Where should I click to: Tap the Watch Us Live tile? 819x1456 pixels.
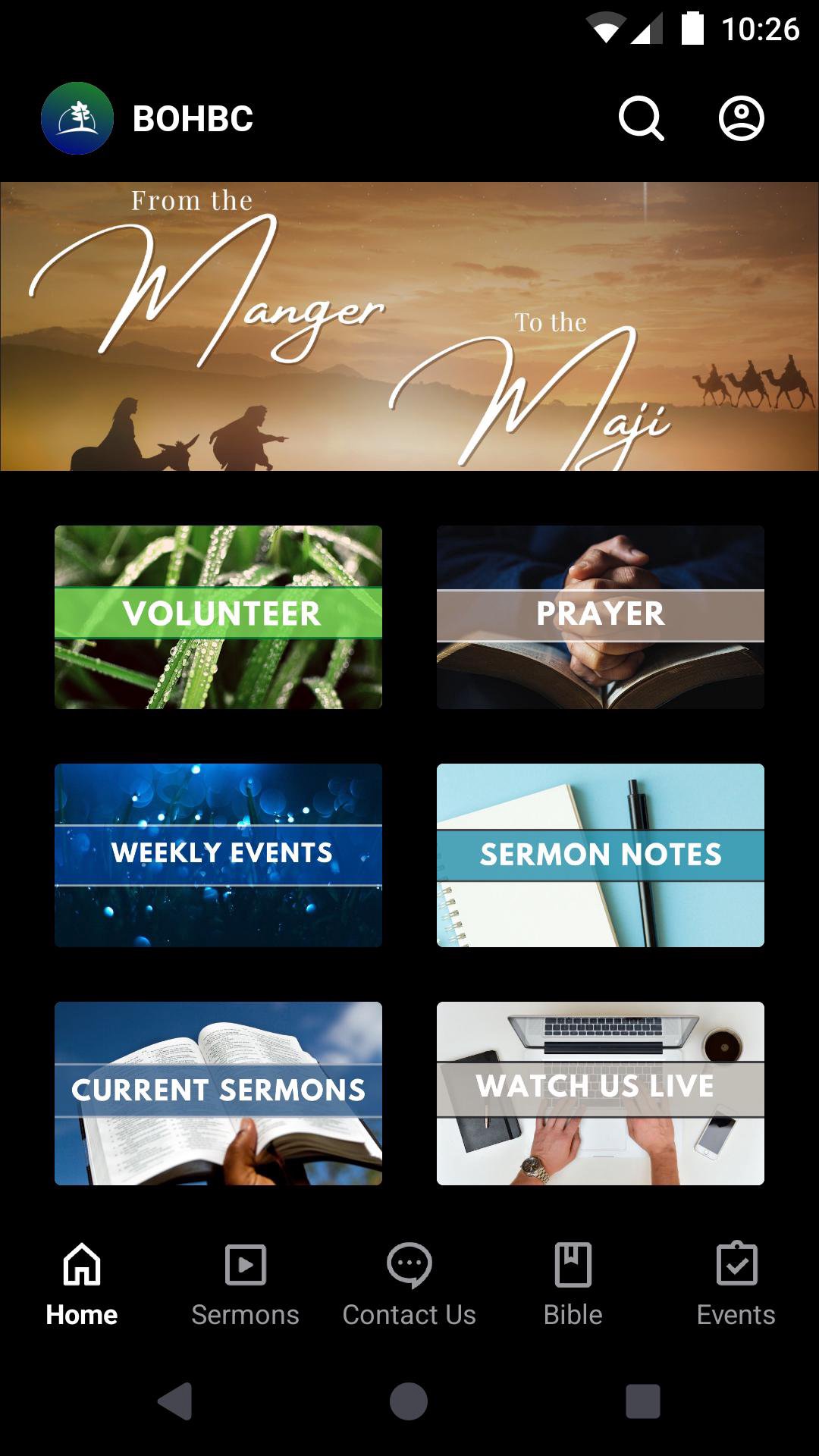[x=601, y=1093]
